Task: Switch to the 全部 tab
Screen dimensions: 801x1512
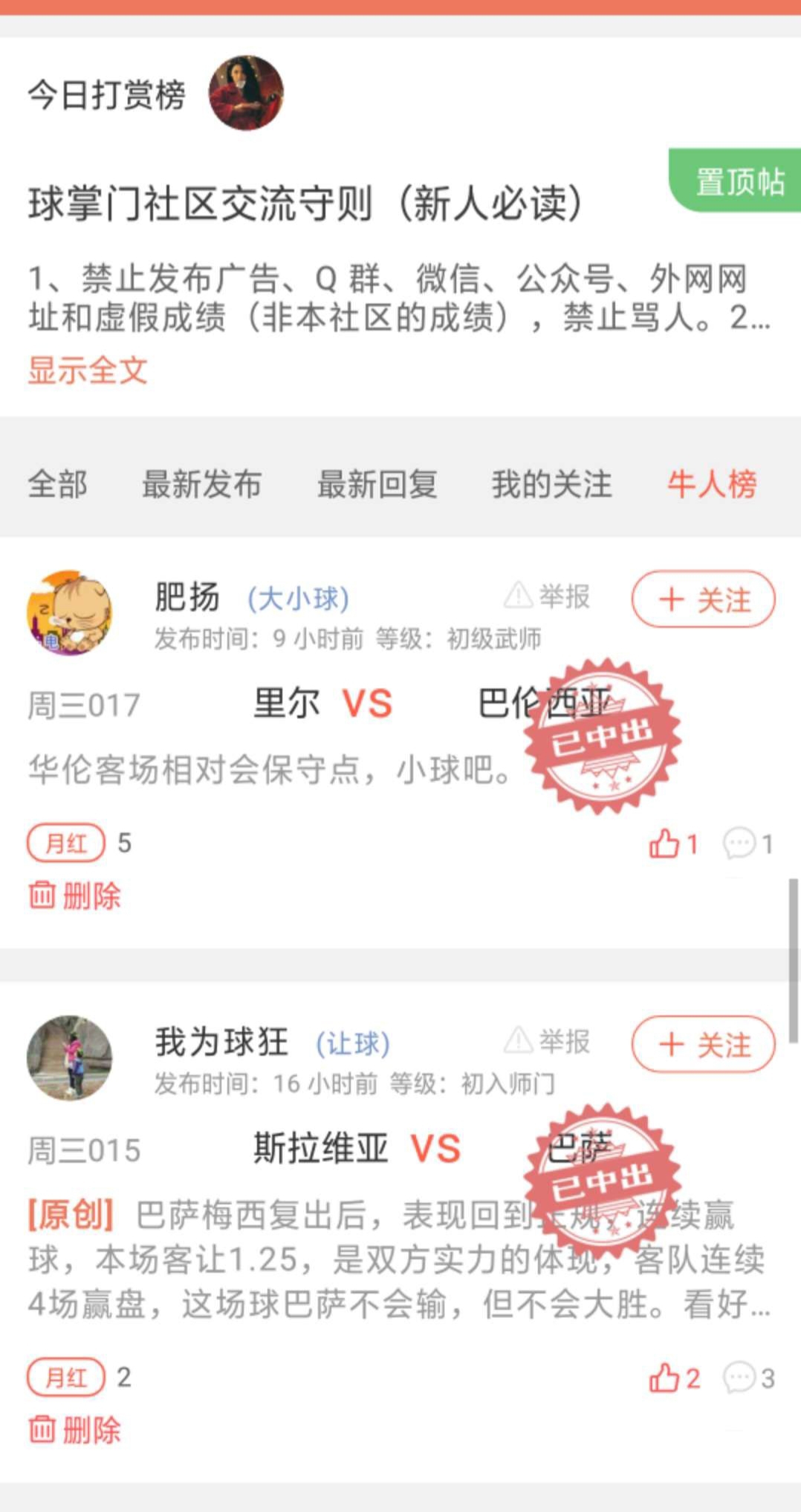Action: [57, 484]
